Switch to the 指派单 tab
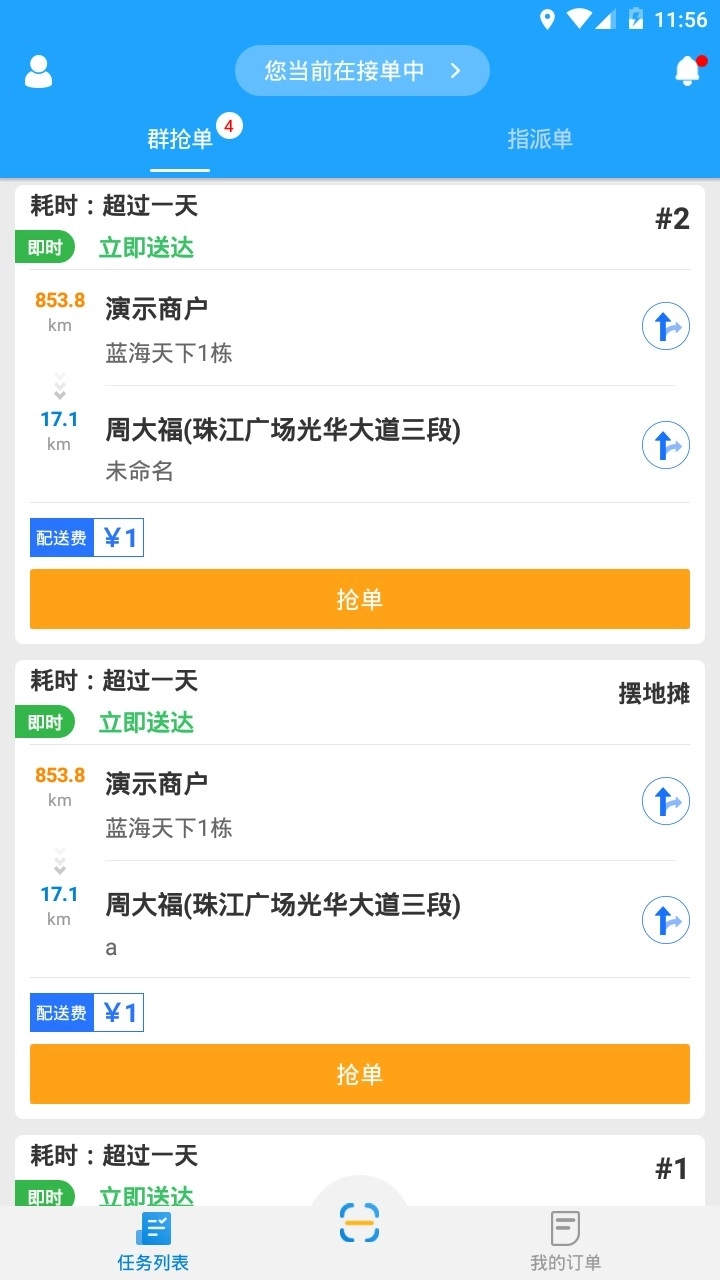 [x=540, y=139]
